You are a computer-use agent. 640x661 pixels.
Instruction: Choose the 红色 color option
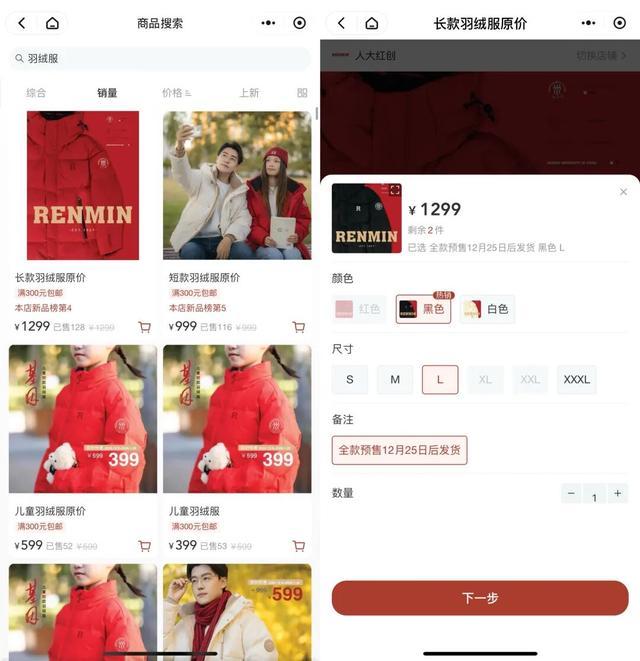359,309
